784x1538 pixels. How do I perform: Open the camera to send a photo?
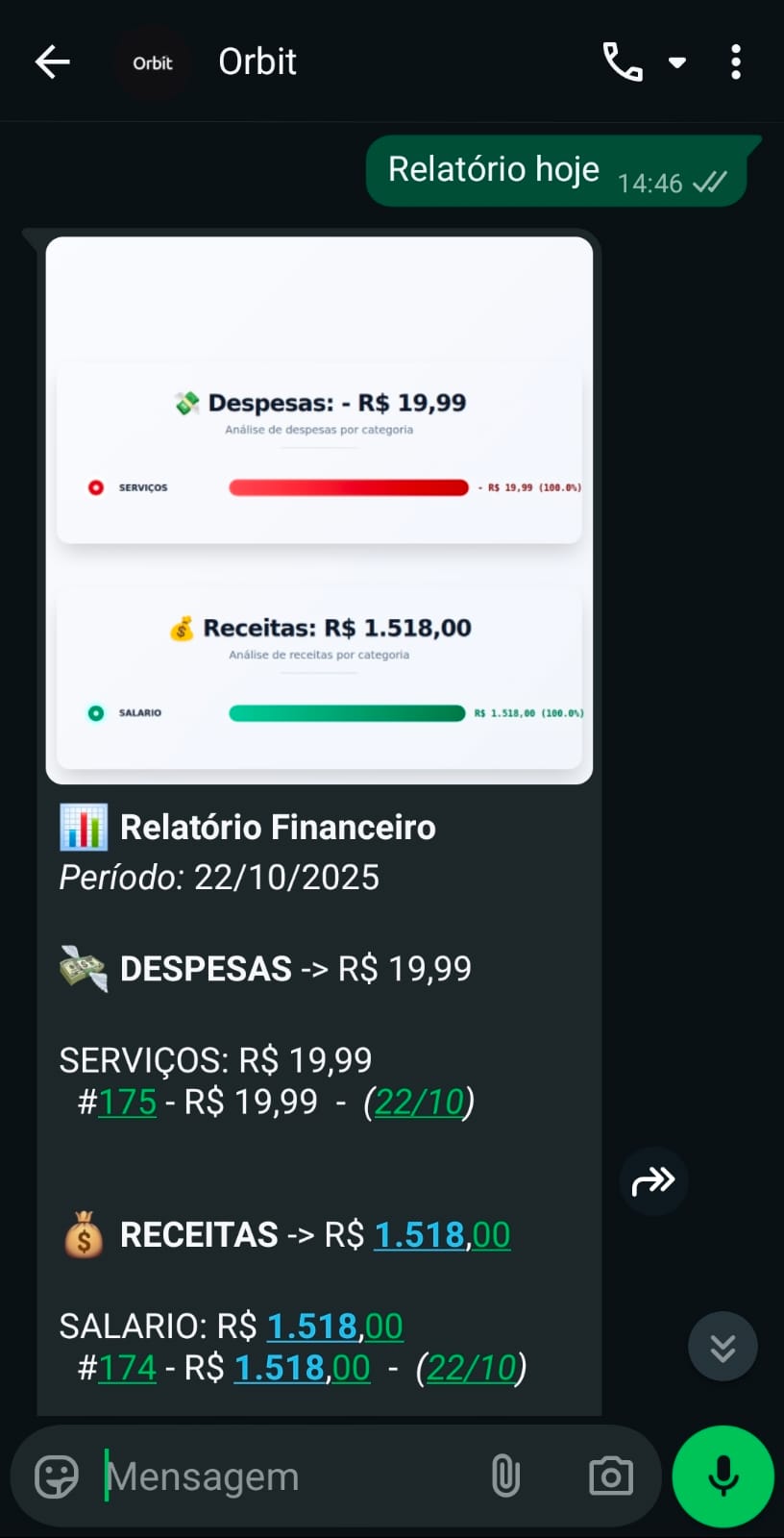(x=611, y=1476)
